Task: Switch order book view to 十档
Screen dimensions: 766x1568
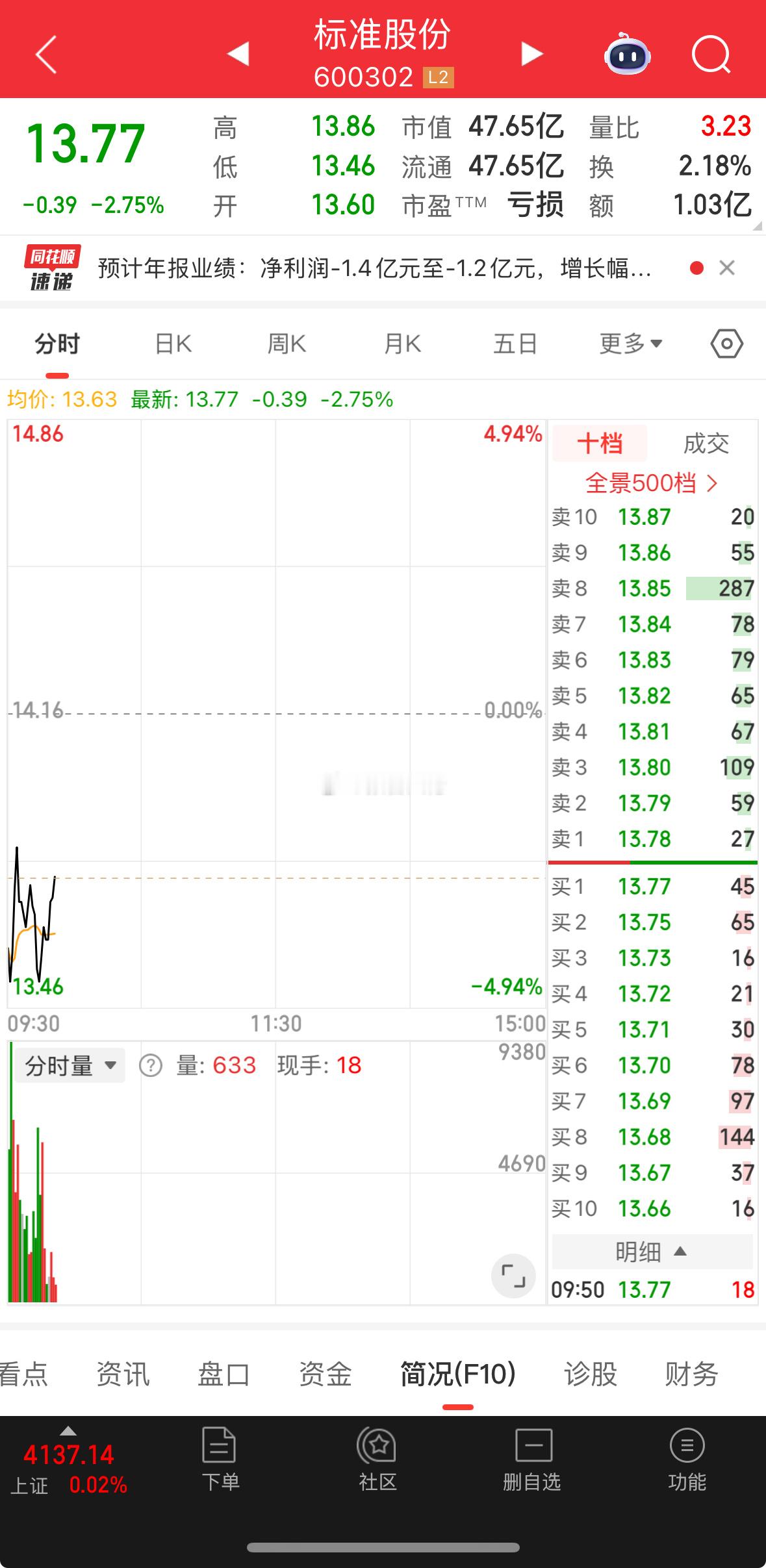Action: (x=601, y=444)
